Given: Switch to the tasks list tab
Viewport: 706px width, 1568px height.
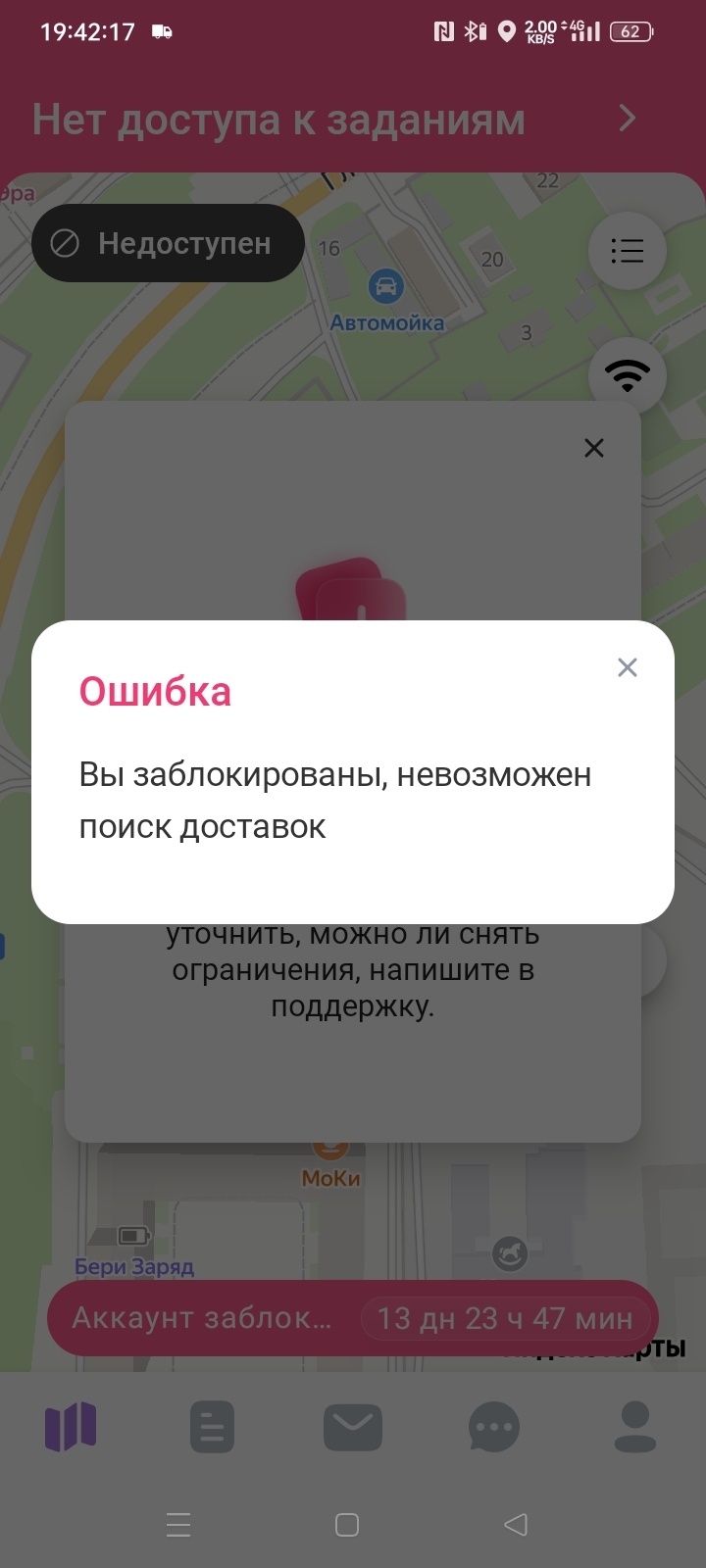Looking at the screenshot, I should click(212, 1427).
